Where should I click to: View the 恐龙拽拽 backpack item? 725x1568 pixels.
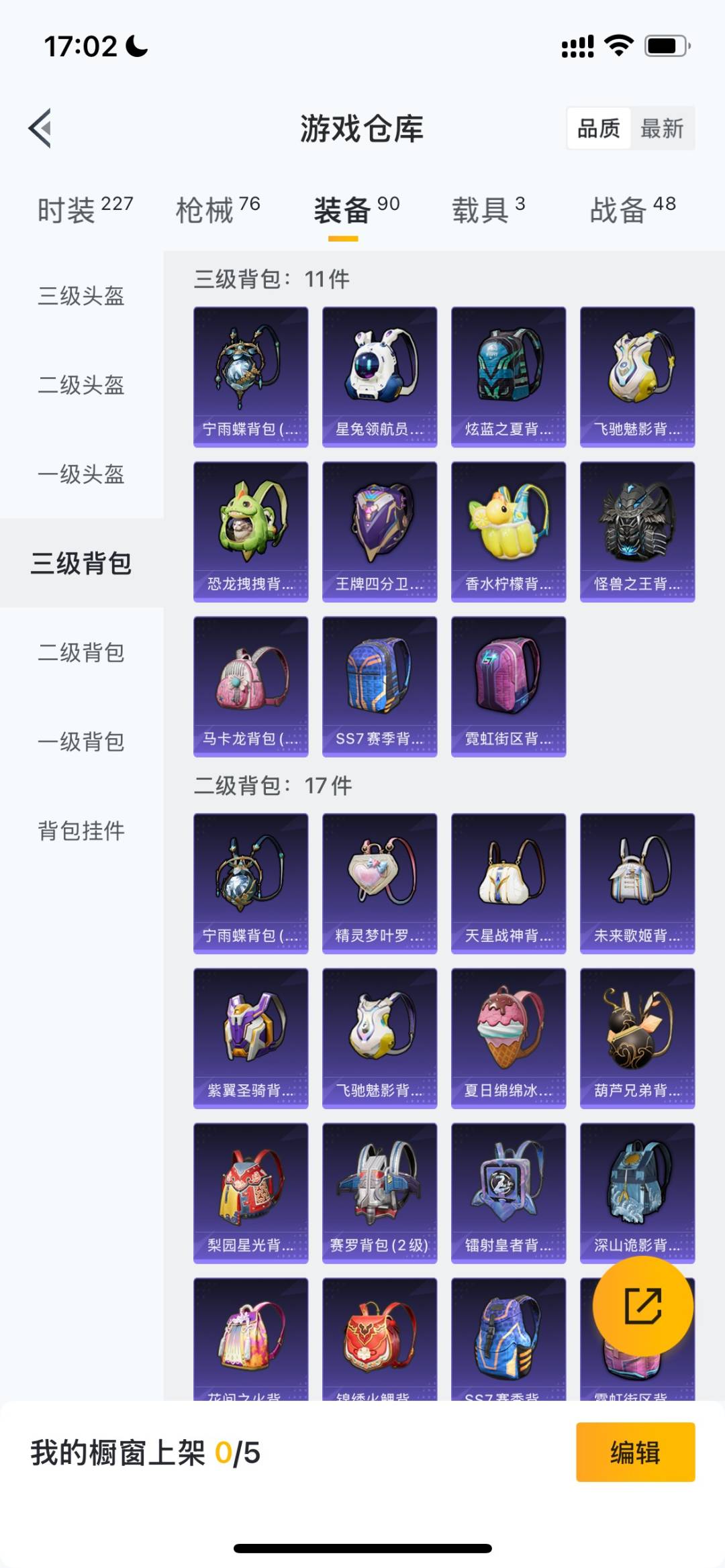pyautogui.click(x=251, y=531)
